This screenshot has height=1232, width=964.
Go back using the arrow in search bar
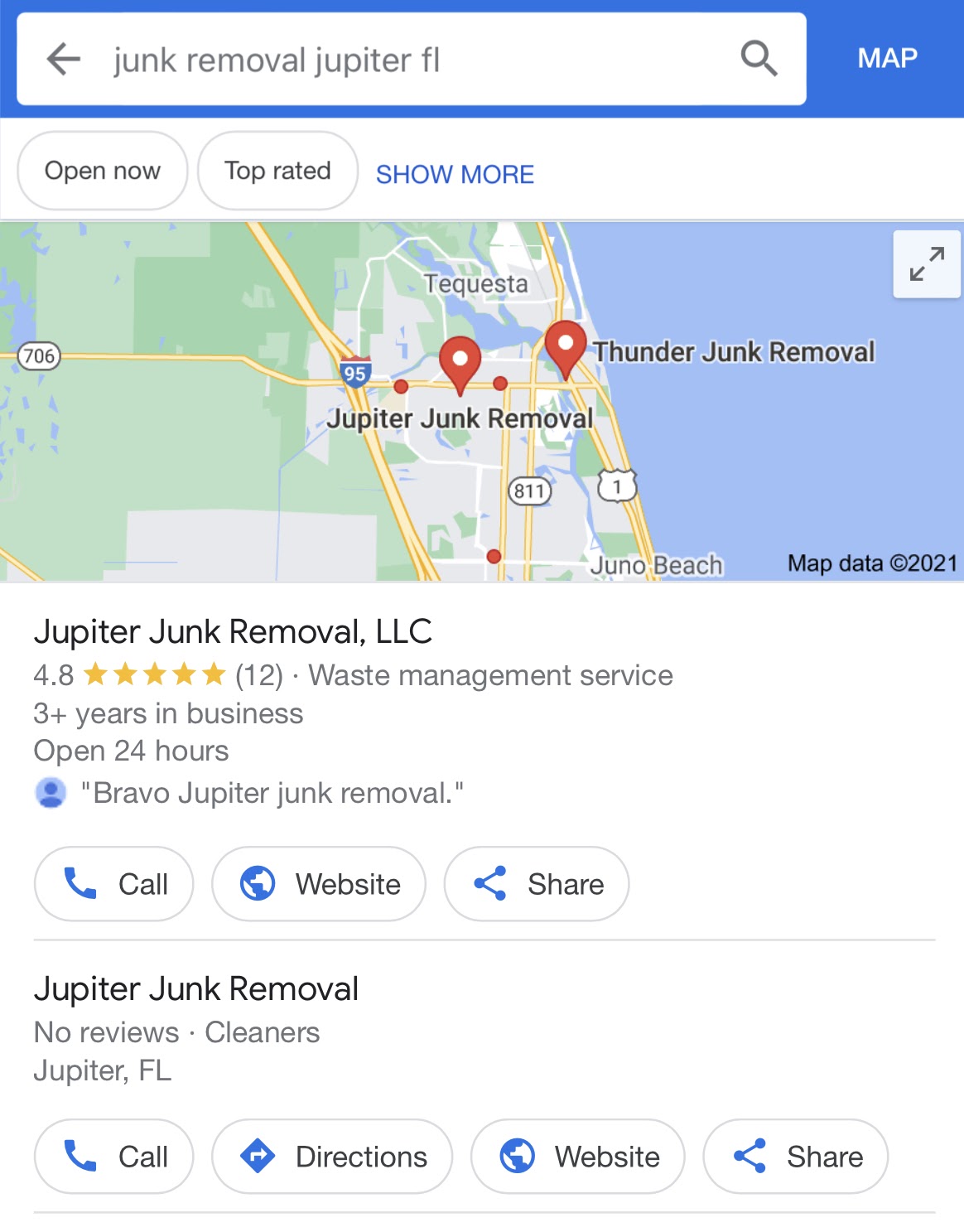(x=64, y=59)
